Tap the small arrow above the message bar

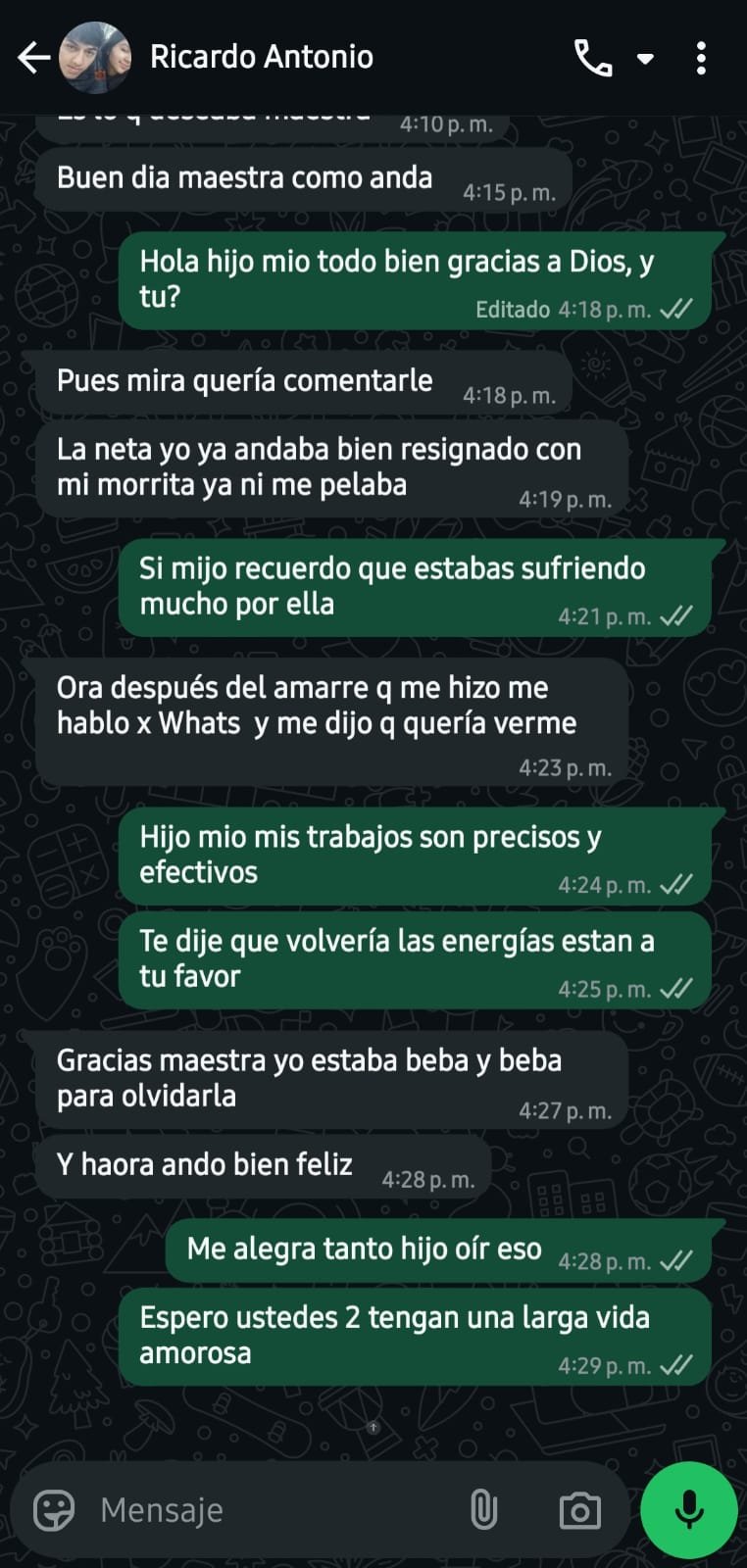(x=373, y=1428)
